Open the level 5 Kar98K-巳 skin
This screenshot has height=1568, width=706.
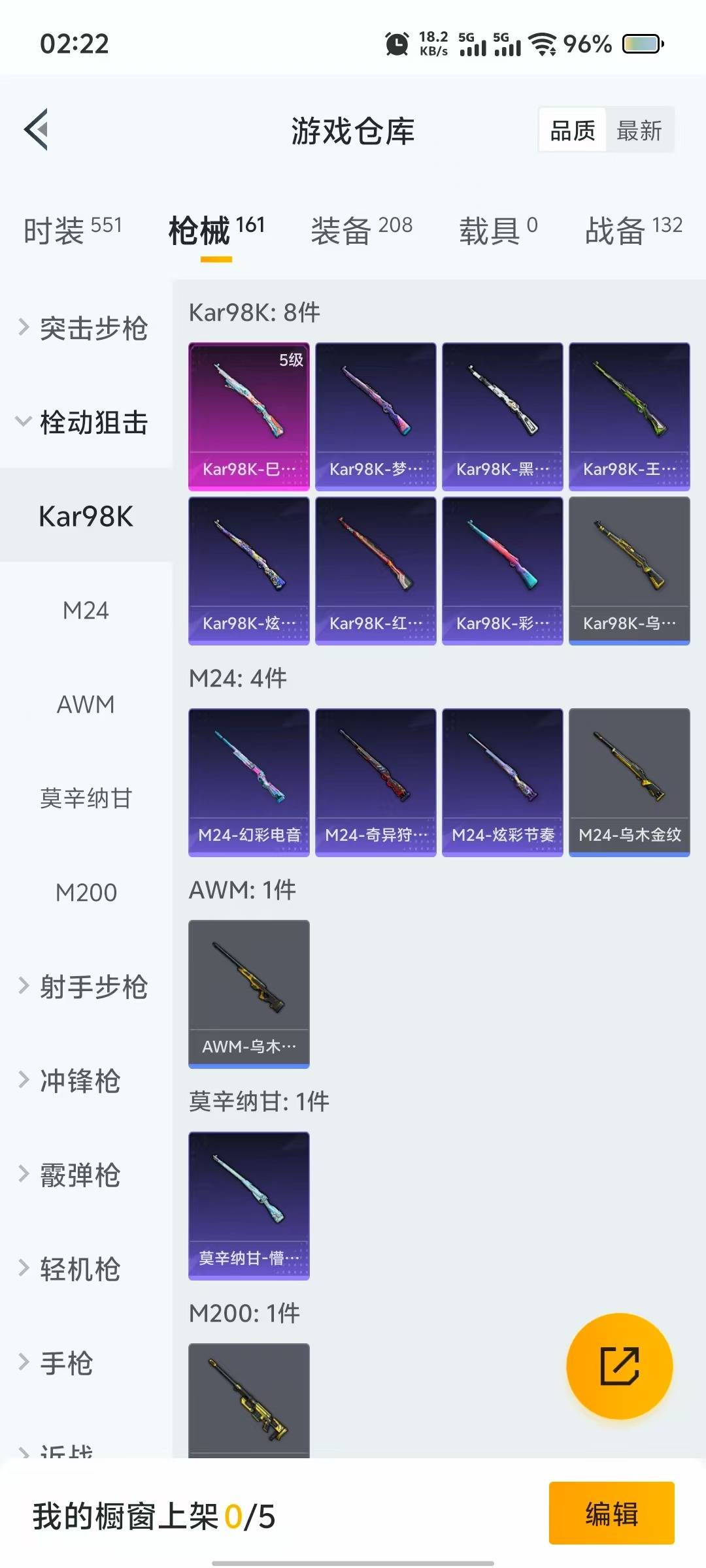[x=249, y=416]
